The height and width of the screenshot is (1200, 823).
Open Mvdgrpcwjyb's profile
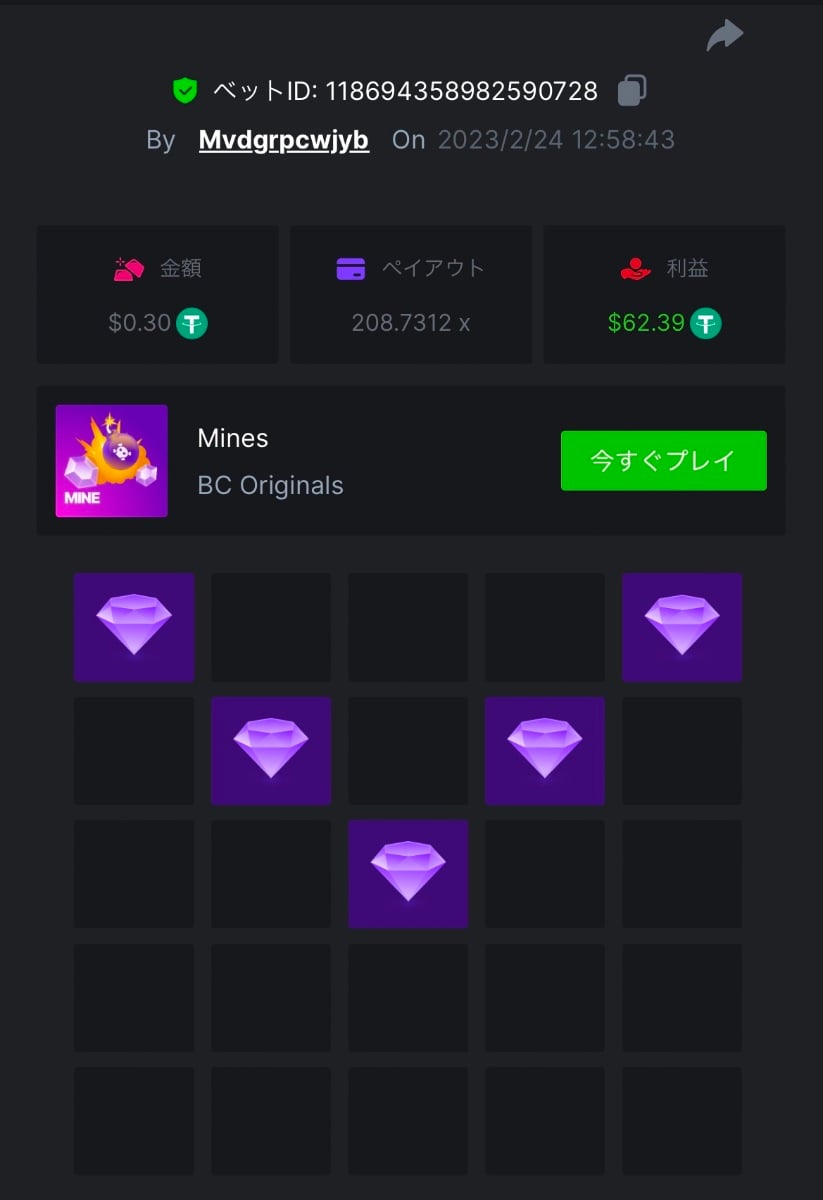pos(284,140)
